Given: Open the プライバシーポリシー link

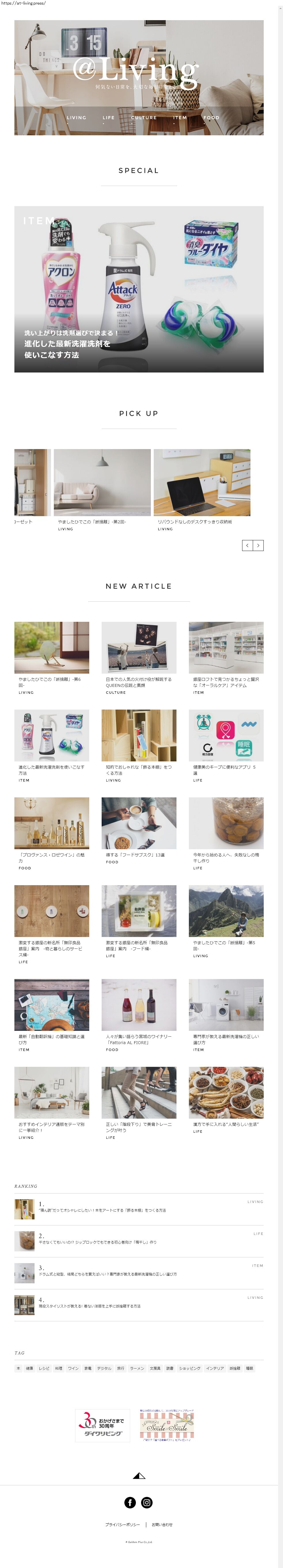Looking at the screenshot, I should tap(122, 1525).
